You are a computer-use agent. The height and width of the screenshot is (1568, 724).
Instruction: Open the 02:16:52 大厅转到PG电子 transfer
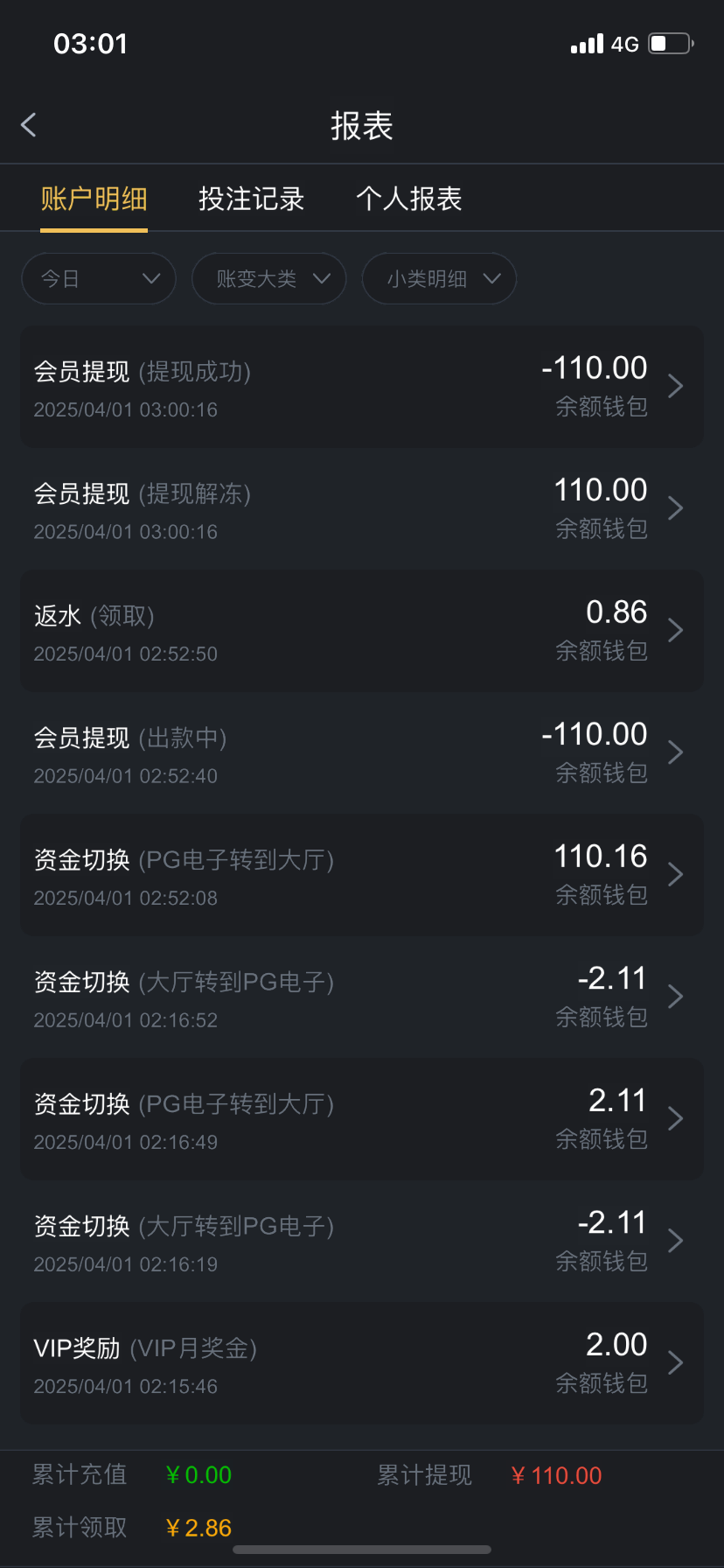[362, 997]
